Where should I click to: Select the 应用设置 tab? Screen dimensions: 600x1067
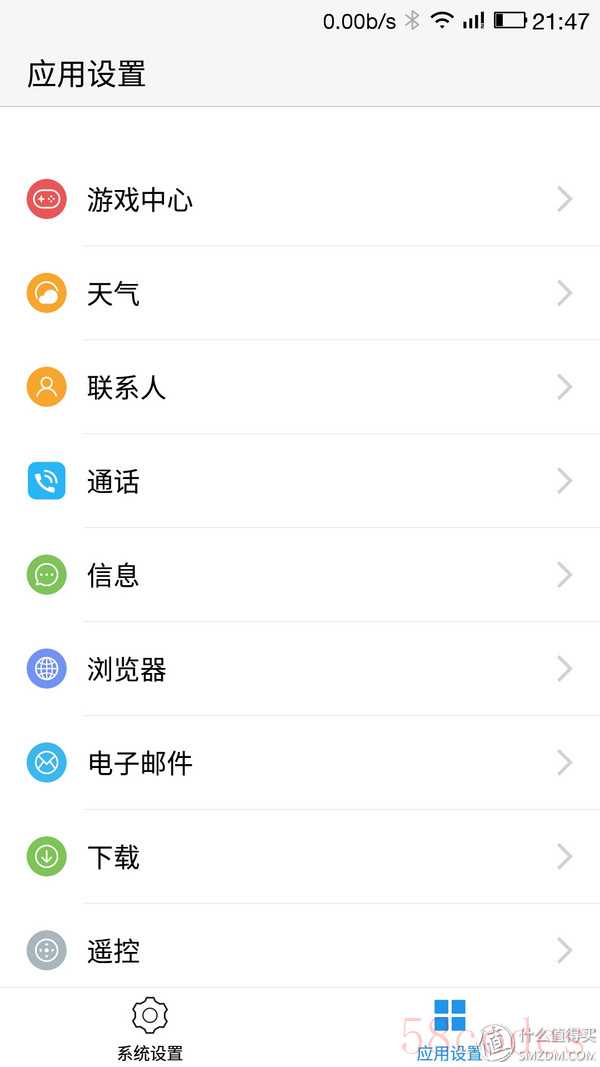tap(450, 1028)
